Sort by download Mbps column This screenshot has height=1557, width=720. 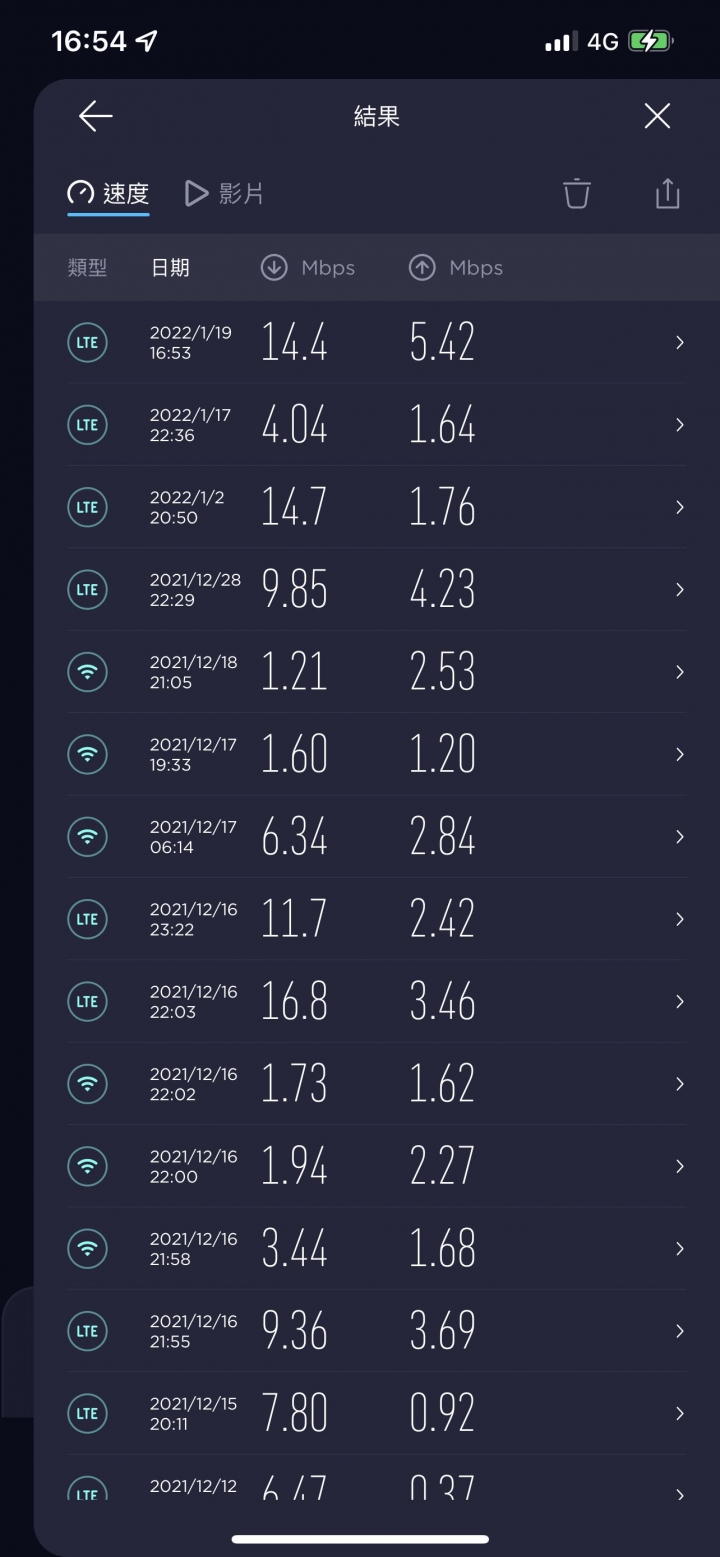[308, 268]
